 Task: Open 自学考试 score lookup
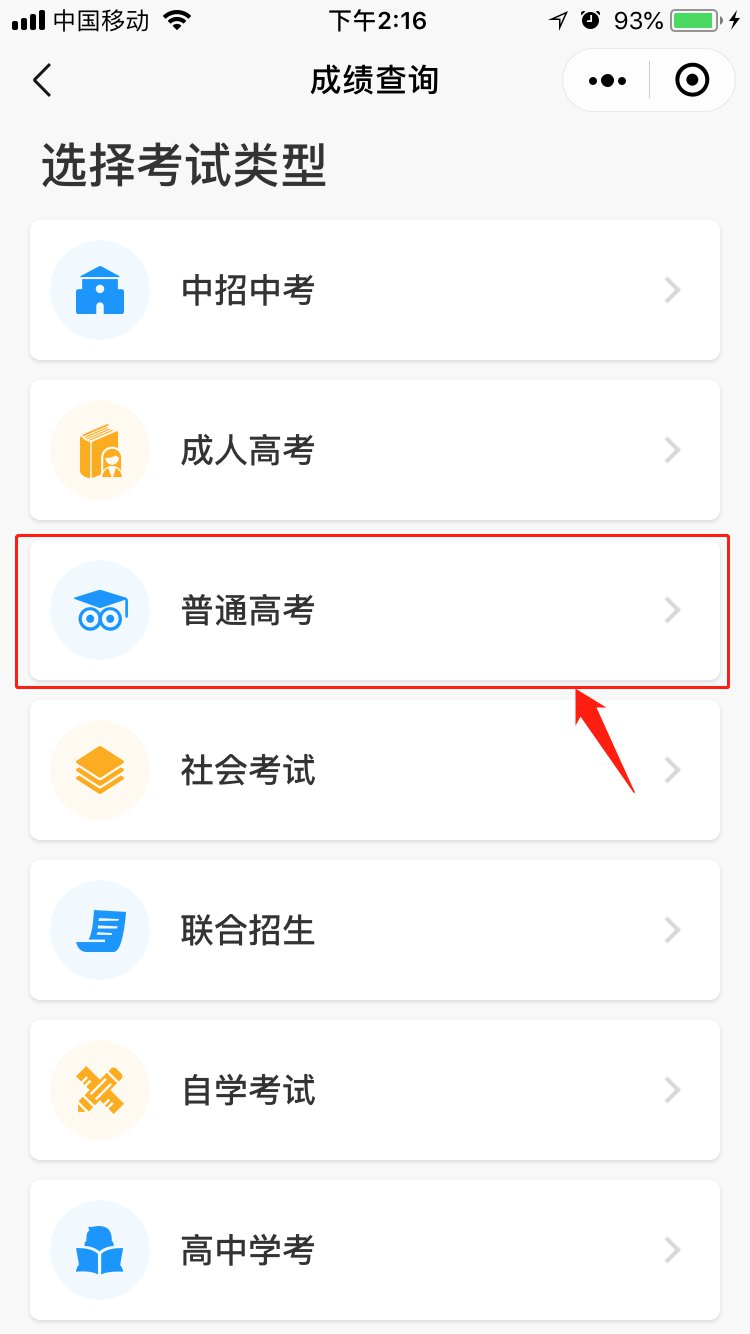(375, 1090)
